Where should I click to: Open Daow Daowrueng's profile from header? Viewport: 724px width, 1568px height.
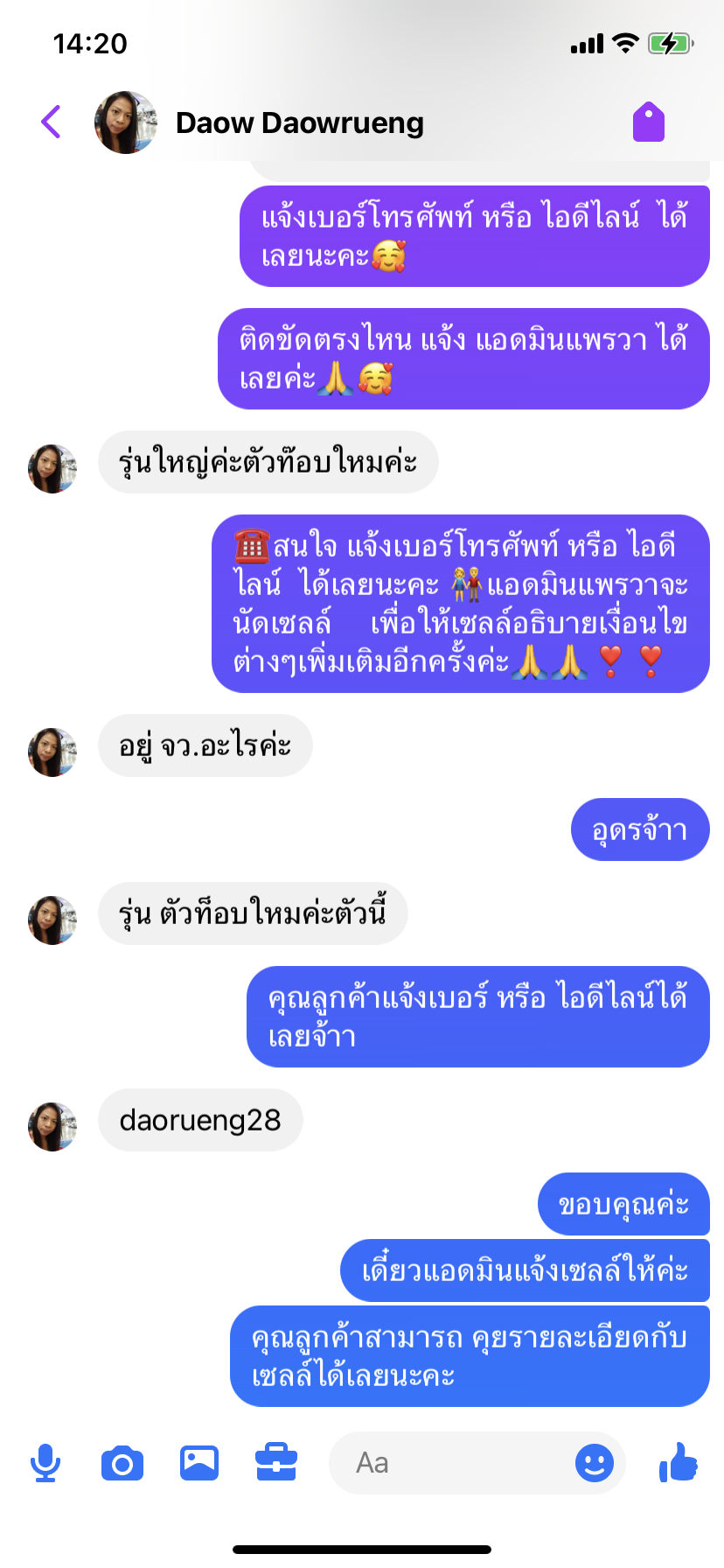[x=299, y=122]
